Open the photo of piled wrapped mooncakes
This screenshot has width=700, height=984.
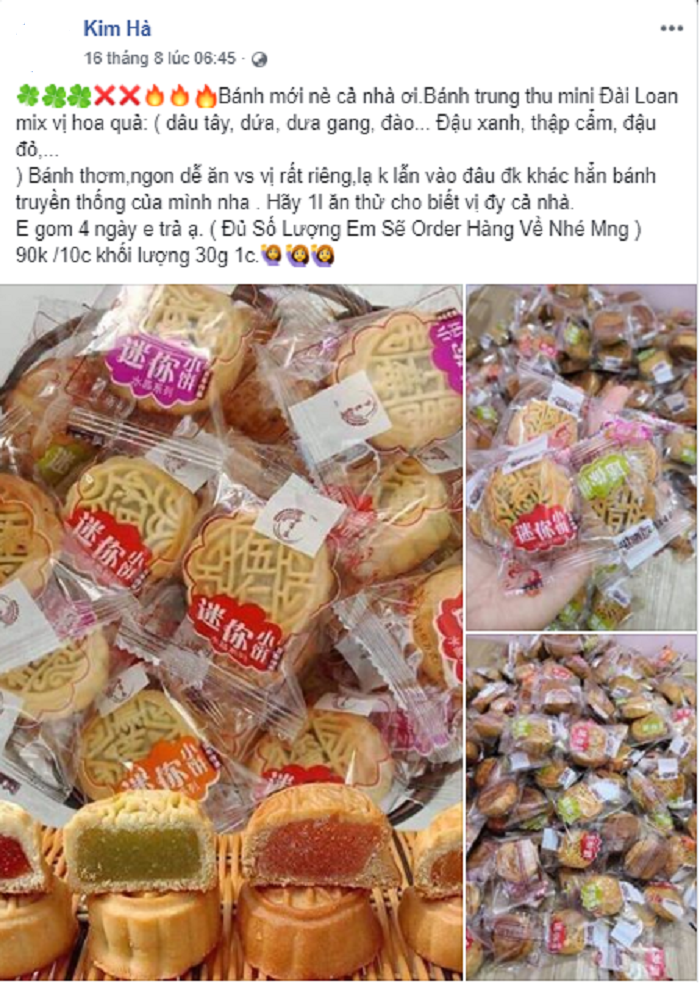581,806
